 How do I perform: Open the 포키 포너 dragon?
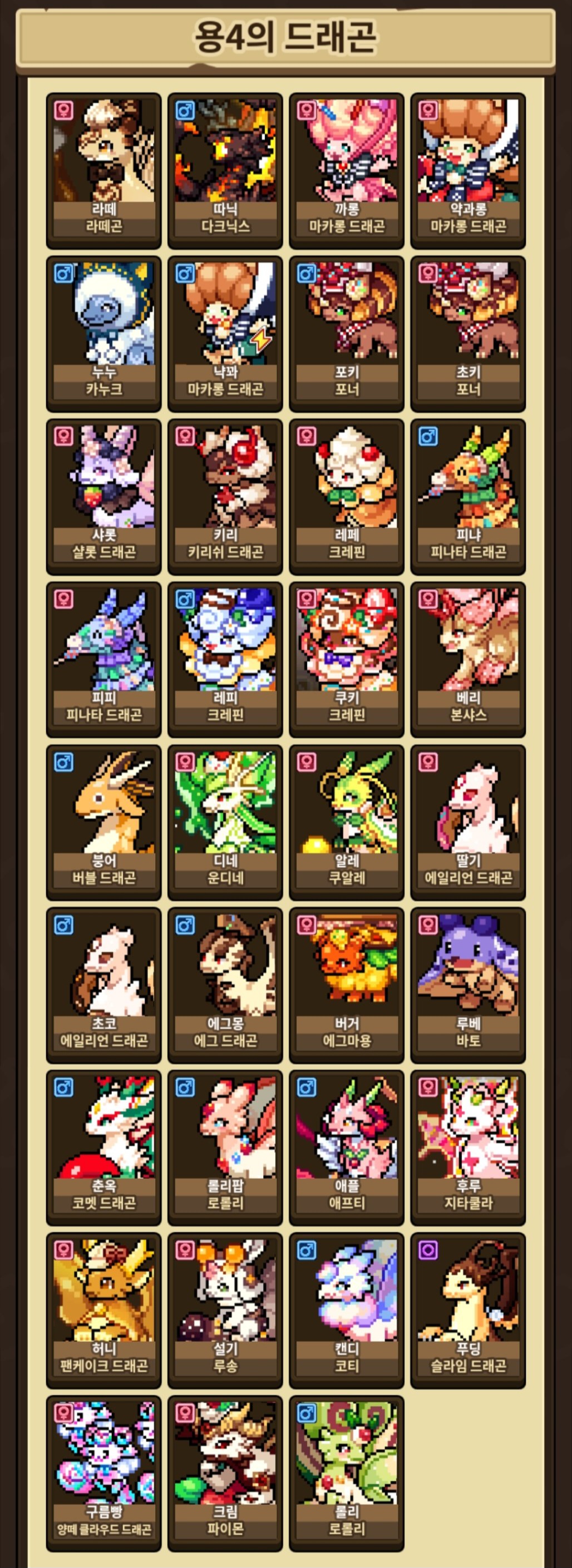tap(347, 334)
